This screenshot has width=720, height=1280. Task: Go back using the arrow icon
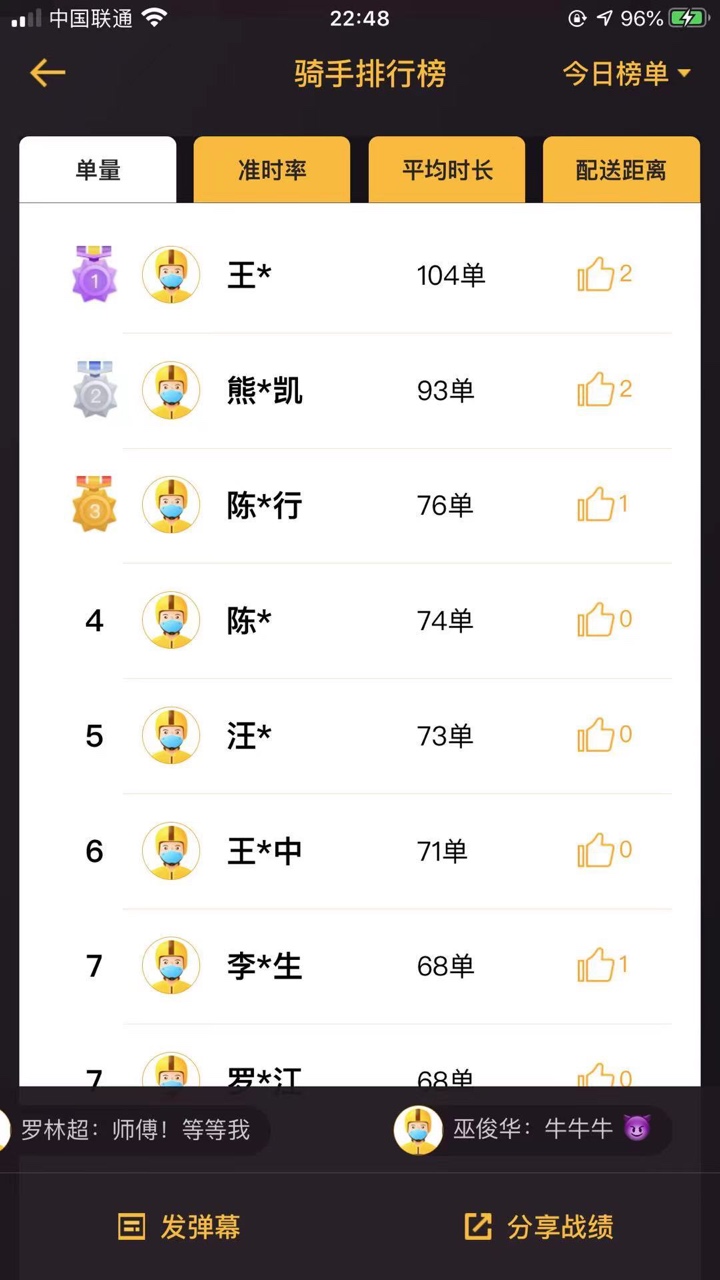pos(47,73)
